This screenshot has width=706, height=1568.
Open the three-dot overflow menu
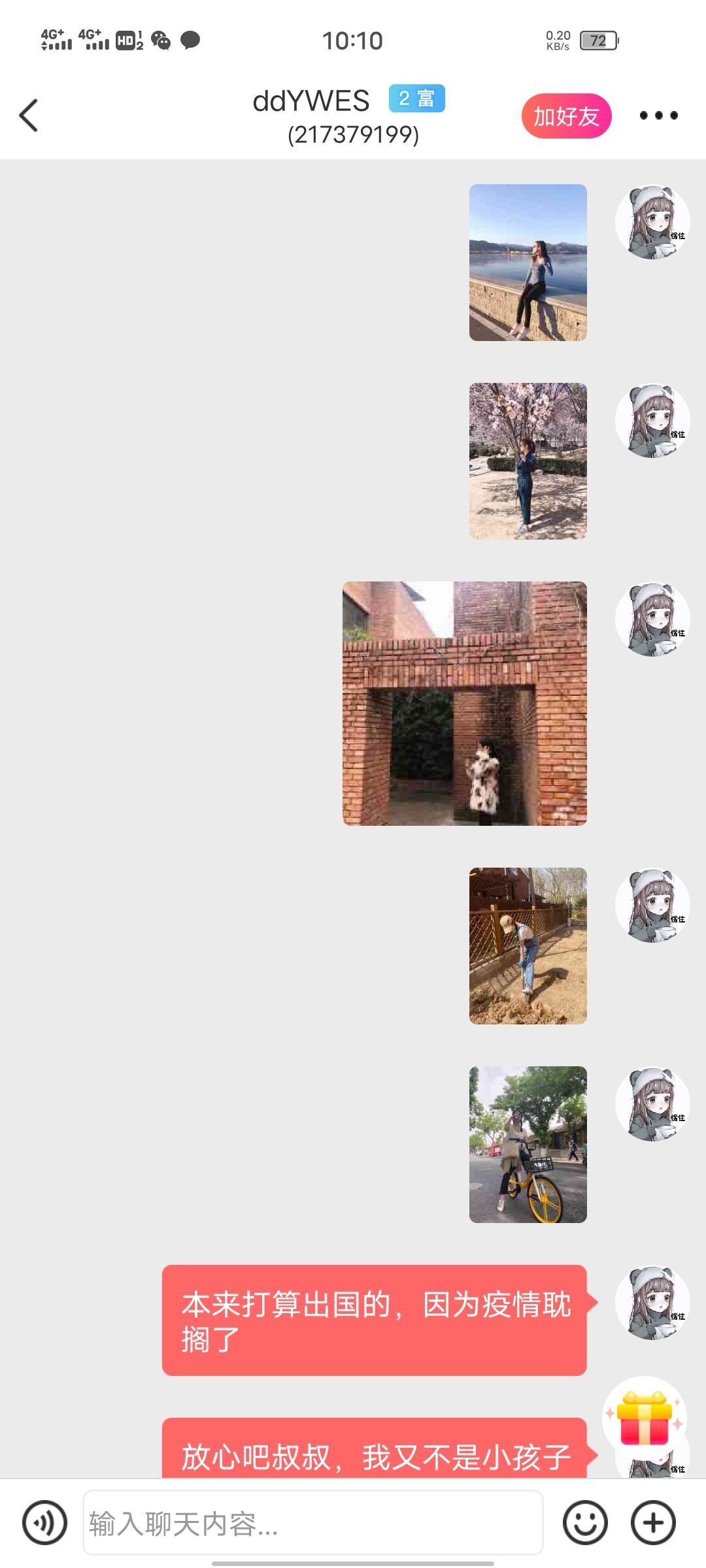click(658, 116)
